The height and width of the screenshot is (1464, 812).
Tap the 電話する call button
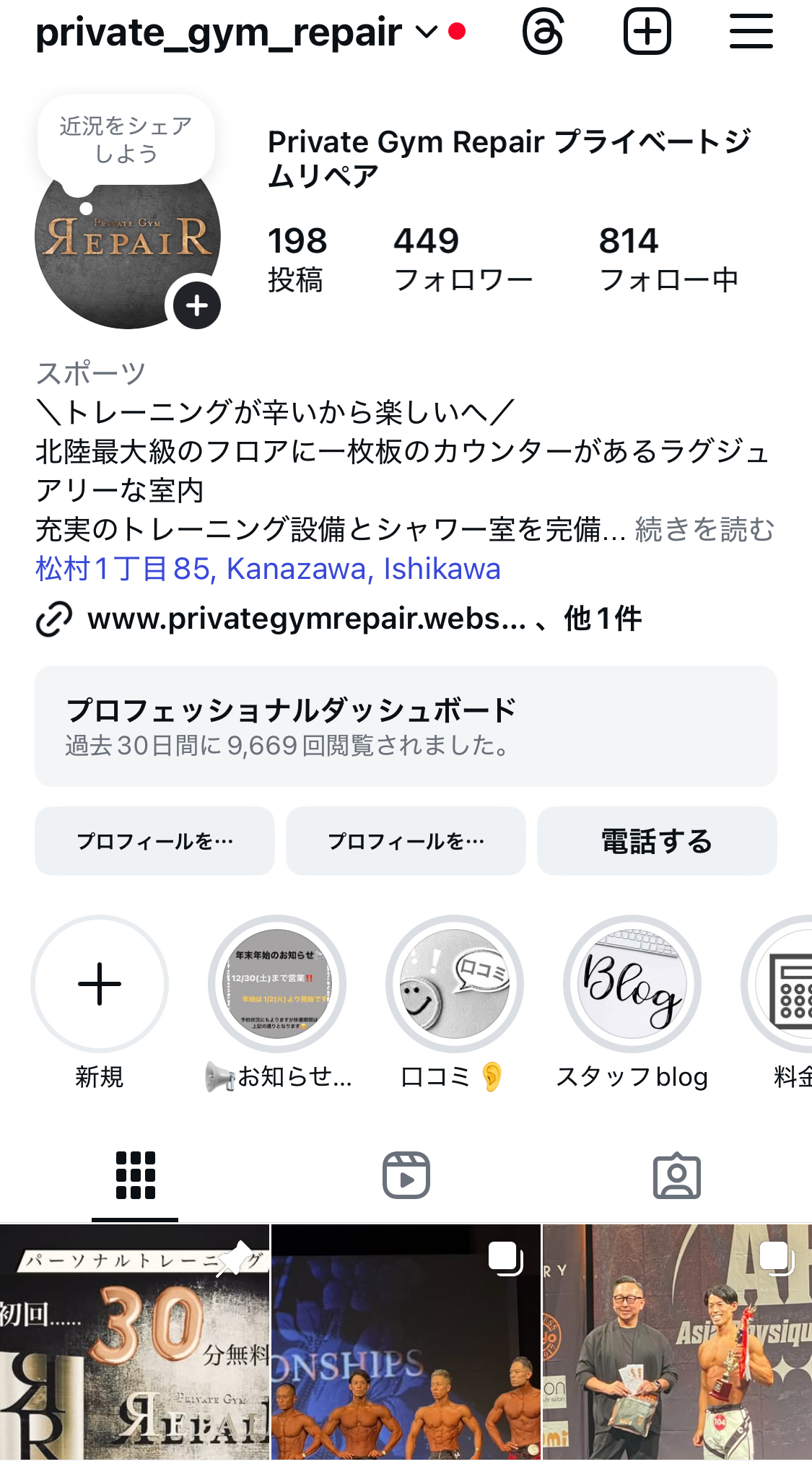(657, 841)
